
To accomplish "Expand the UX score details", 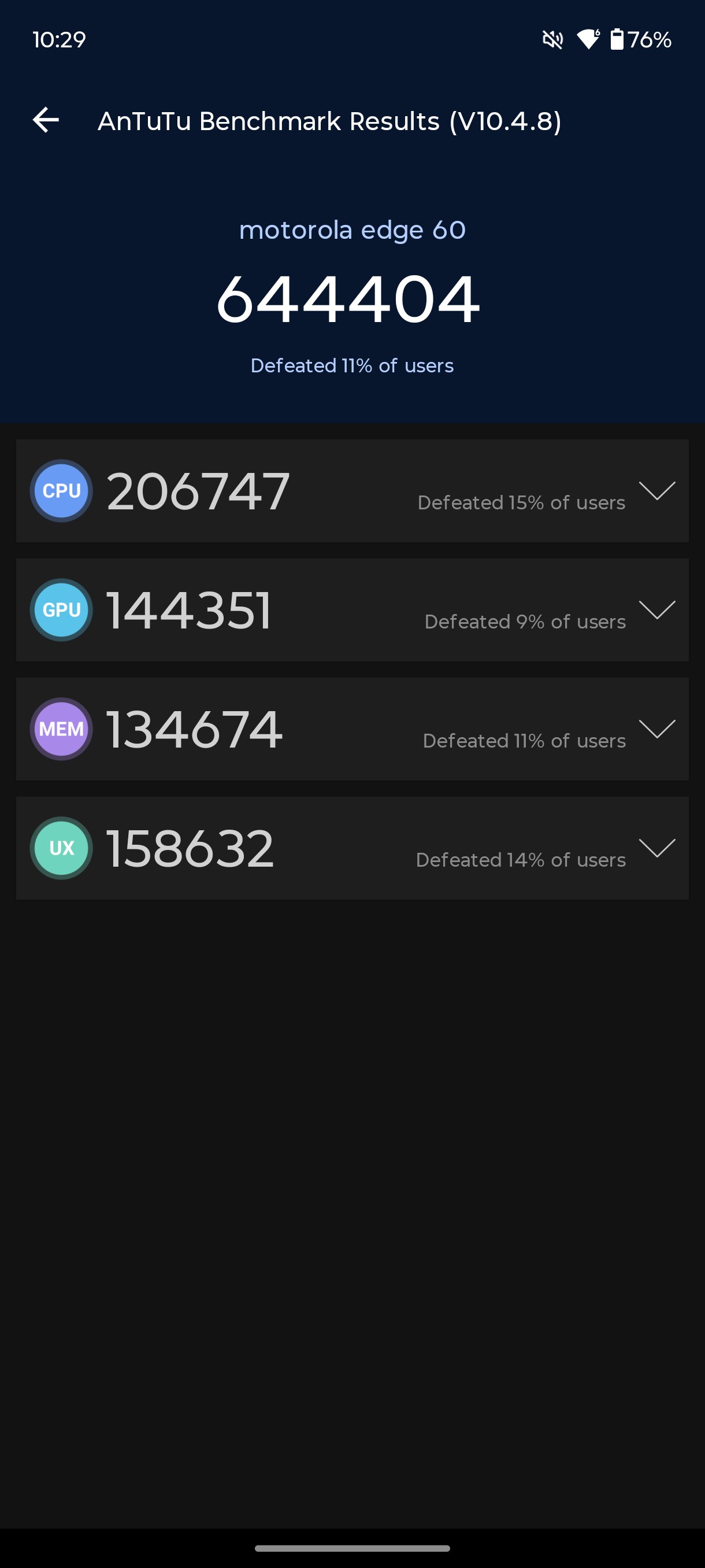I will pyautogui.click(x=657, y=847).
